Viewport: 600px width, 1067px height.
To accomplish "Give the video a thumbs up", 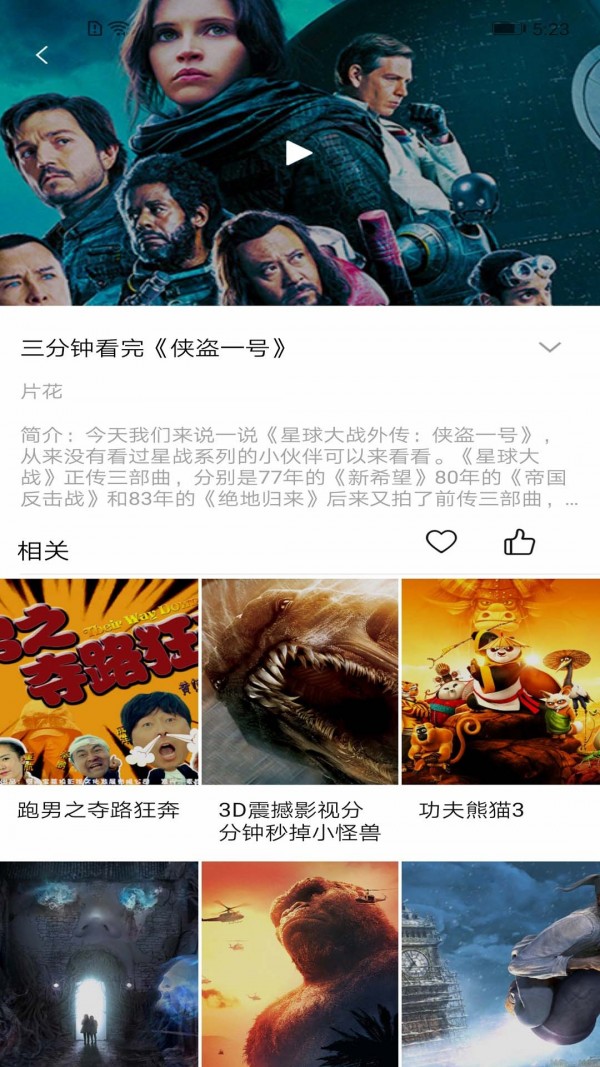I will click(x=519, y=542).
